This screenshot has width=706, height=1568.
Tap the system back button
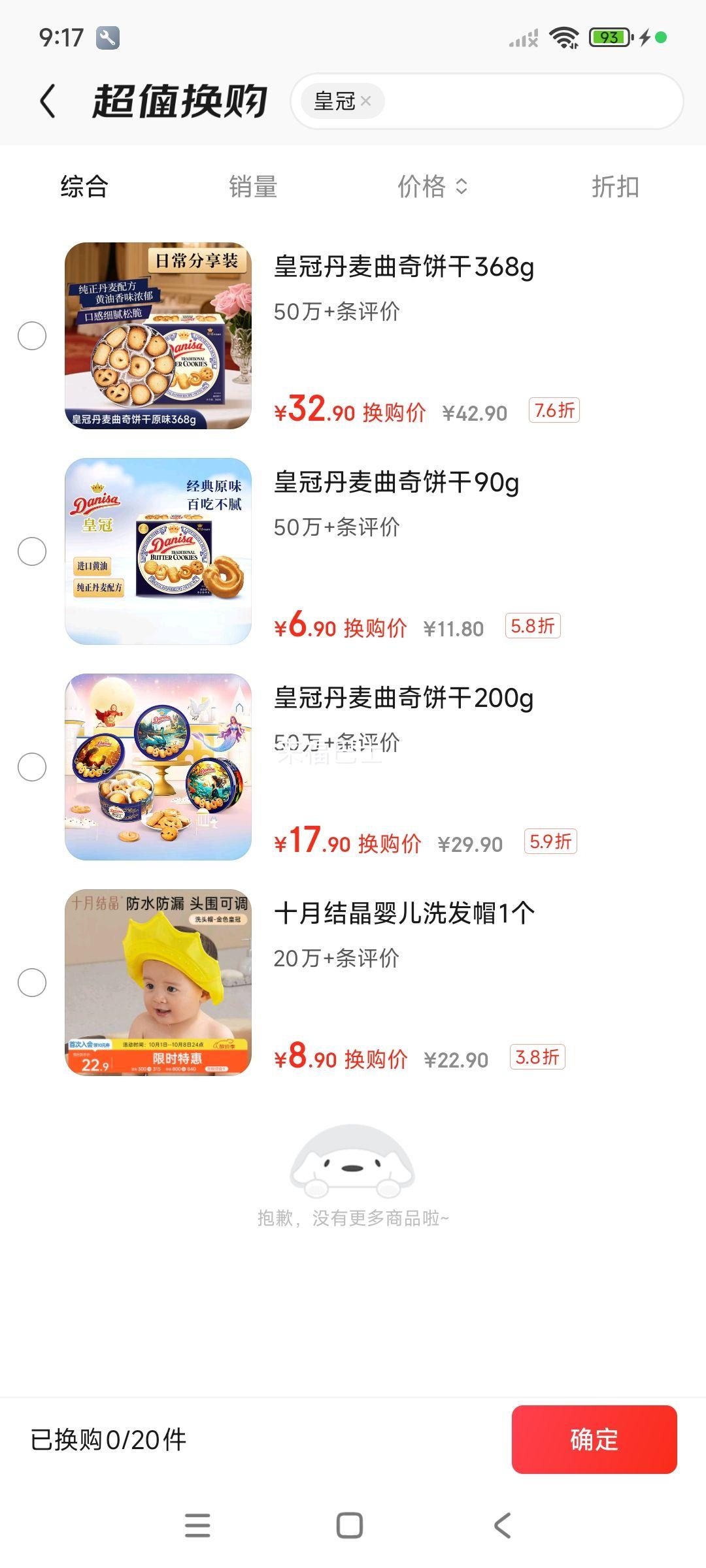(x=502, y=1526)
